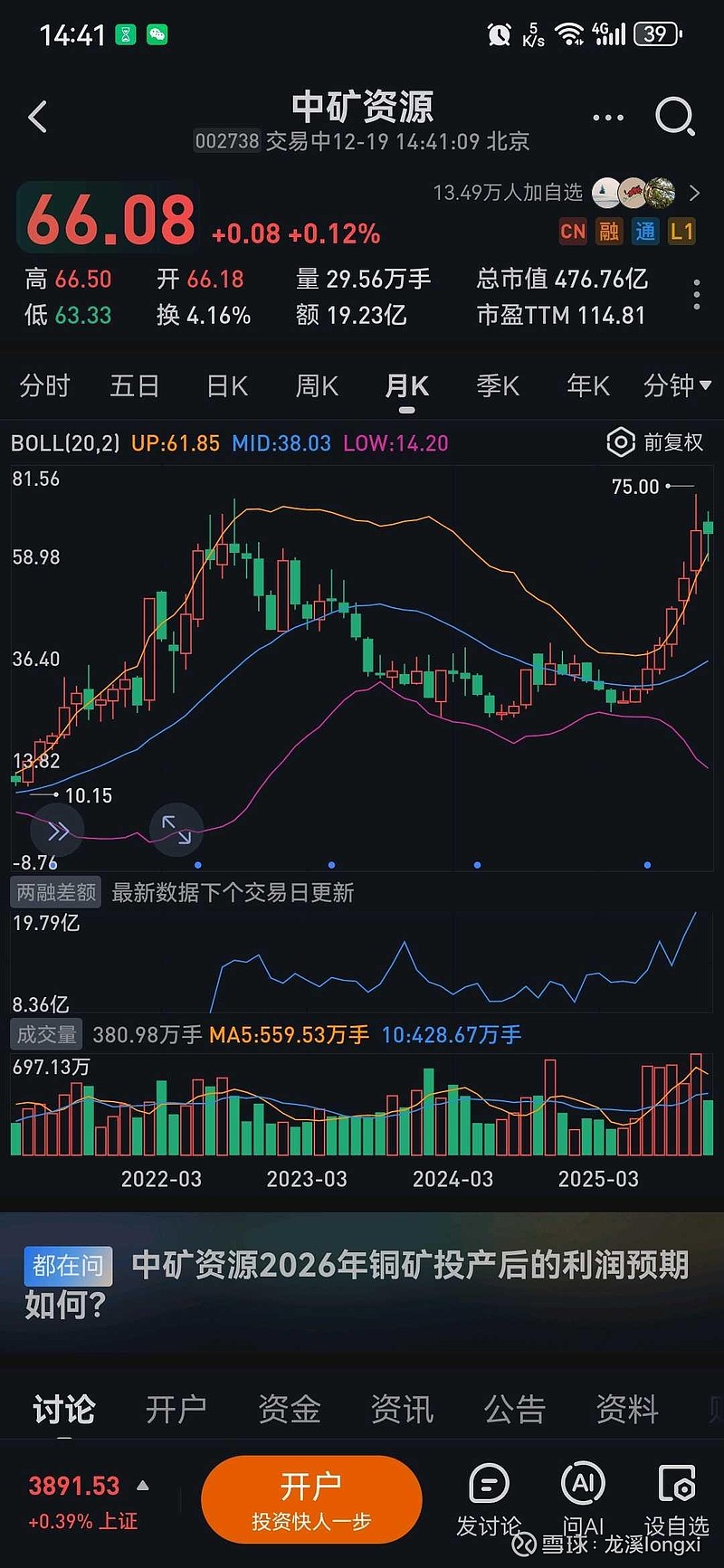Open the search magnifier icon
This screenshot has height=1568, width=724.
[x=674, y=118]
